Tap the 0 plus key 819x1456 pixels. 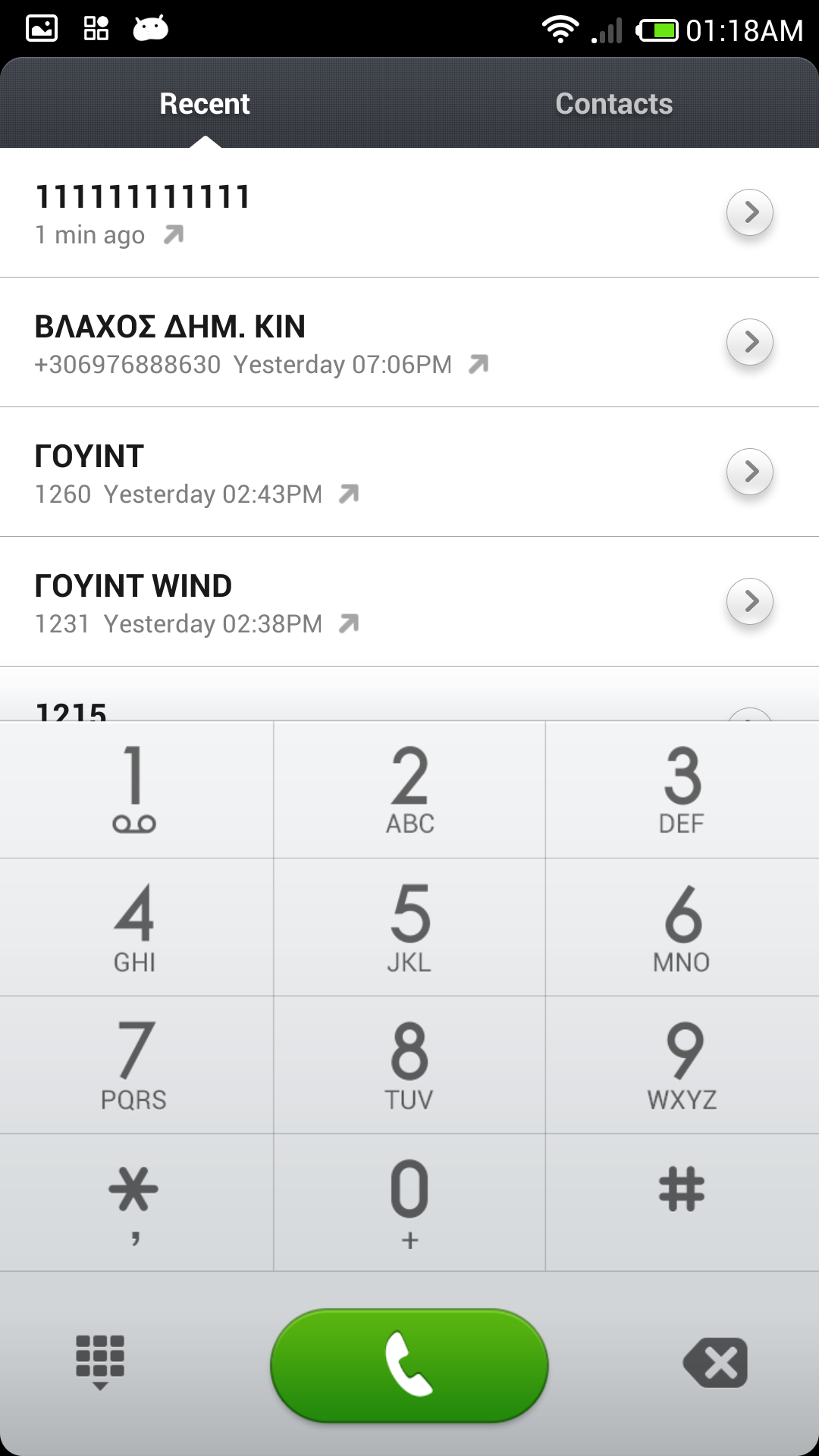tap(409, 1202)
